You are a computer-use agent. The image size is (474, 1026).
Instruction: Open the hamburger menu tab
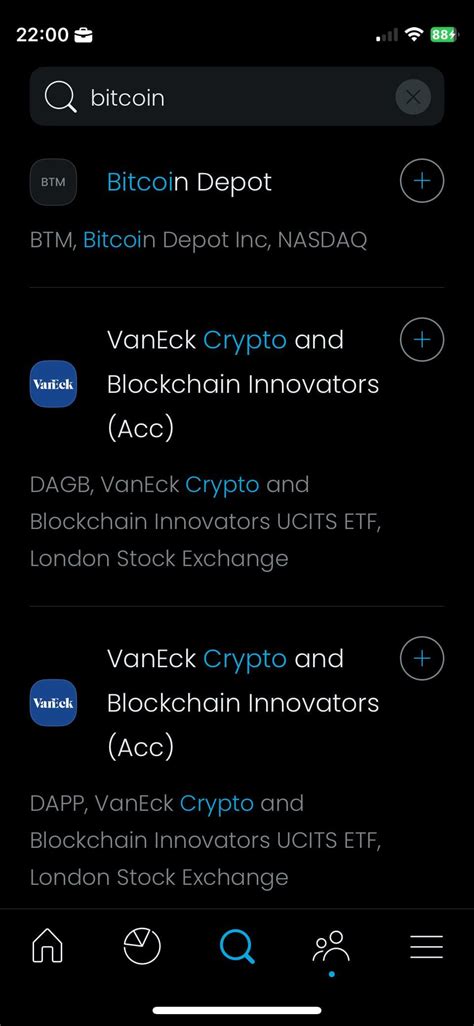pyautogui.click(x=426, y=946)
